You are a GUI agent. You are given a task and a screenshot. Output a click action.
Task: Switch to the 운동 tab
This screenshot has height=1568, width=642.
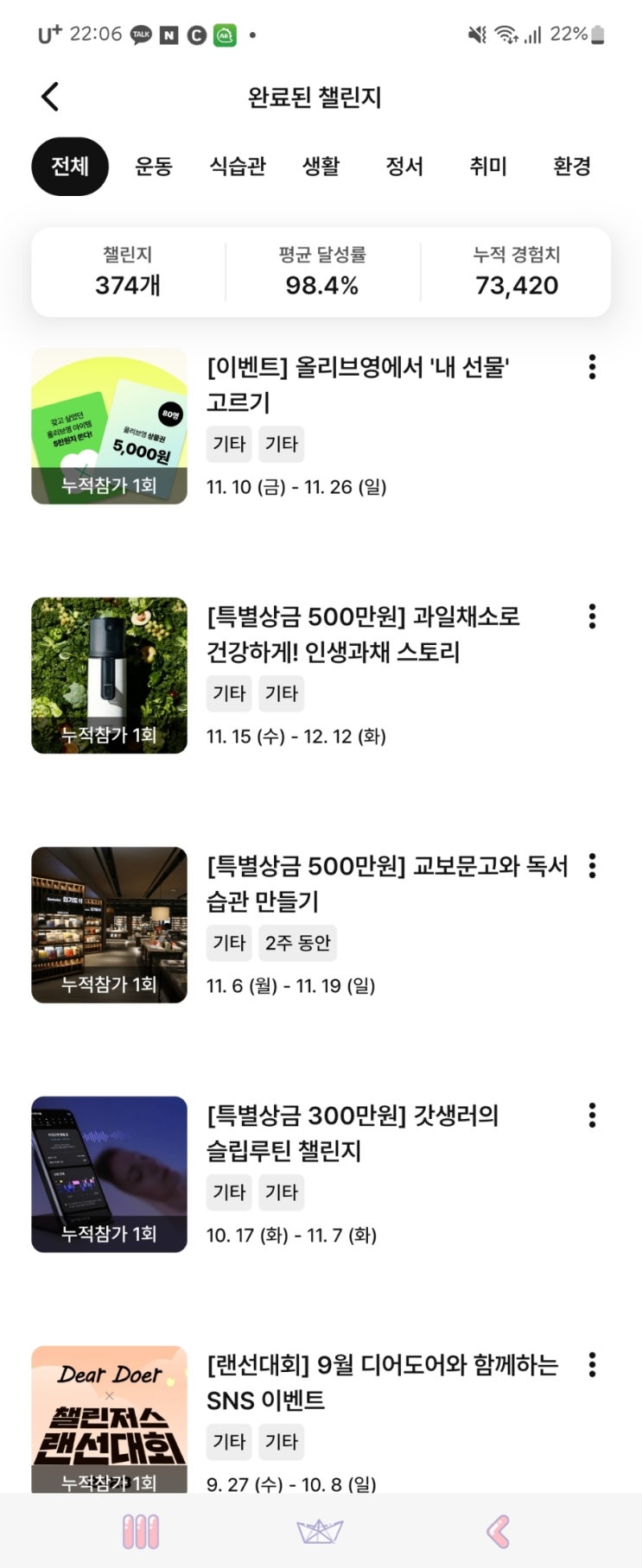(154, 166)
